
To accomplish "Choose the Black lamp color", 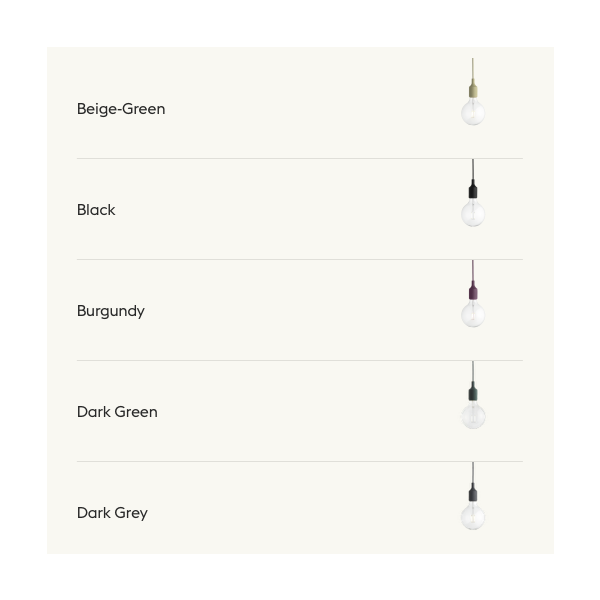I will (x=97, y=210).
